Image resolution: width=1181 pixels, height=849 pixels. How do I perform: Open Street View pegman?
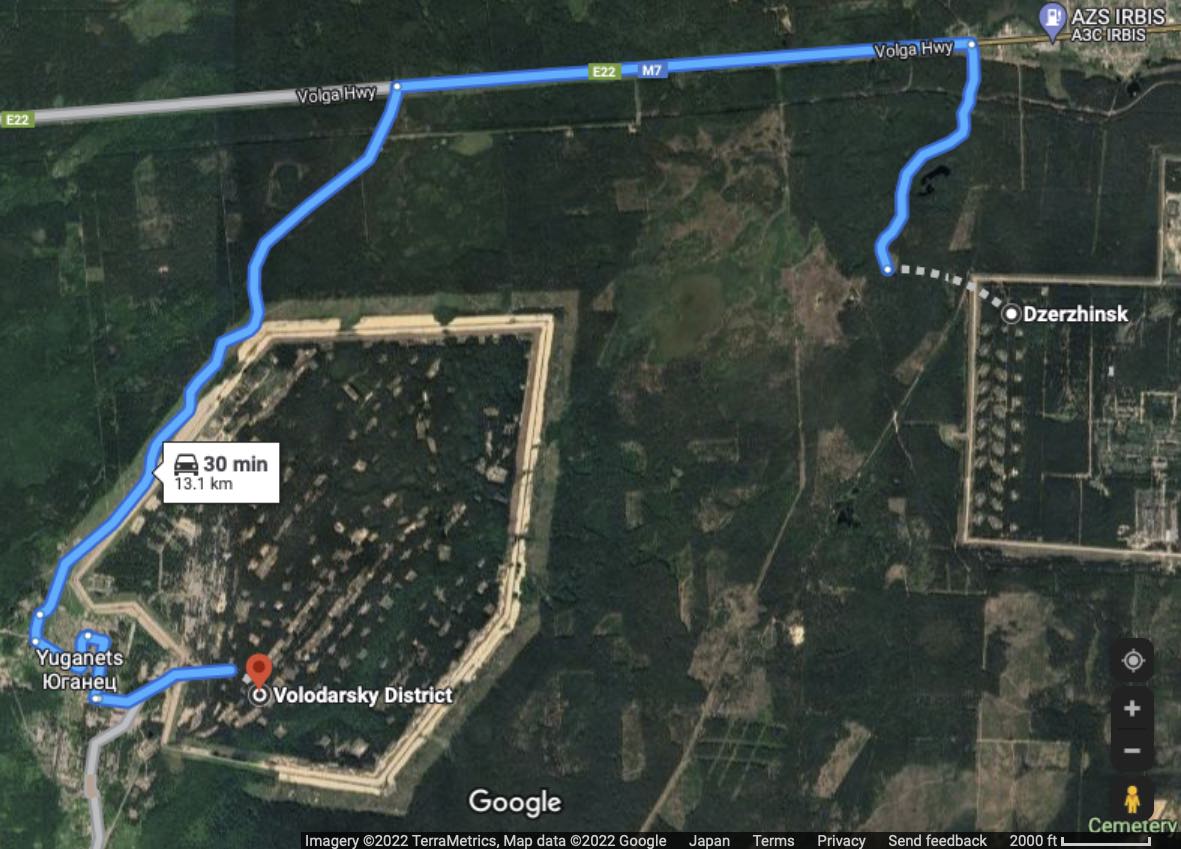(1132, 800)
